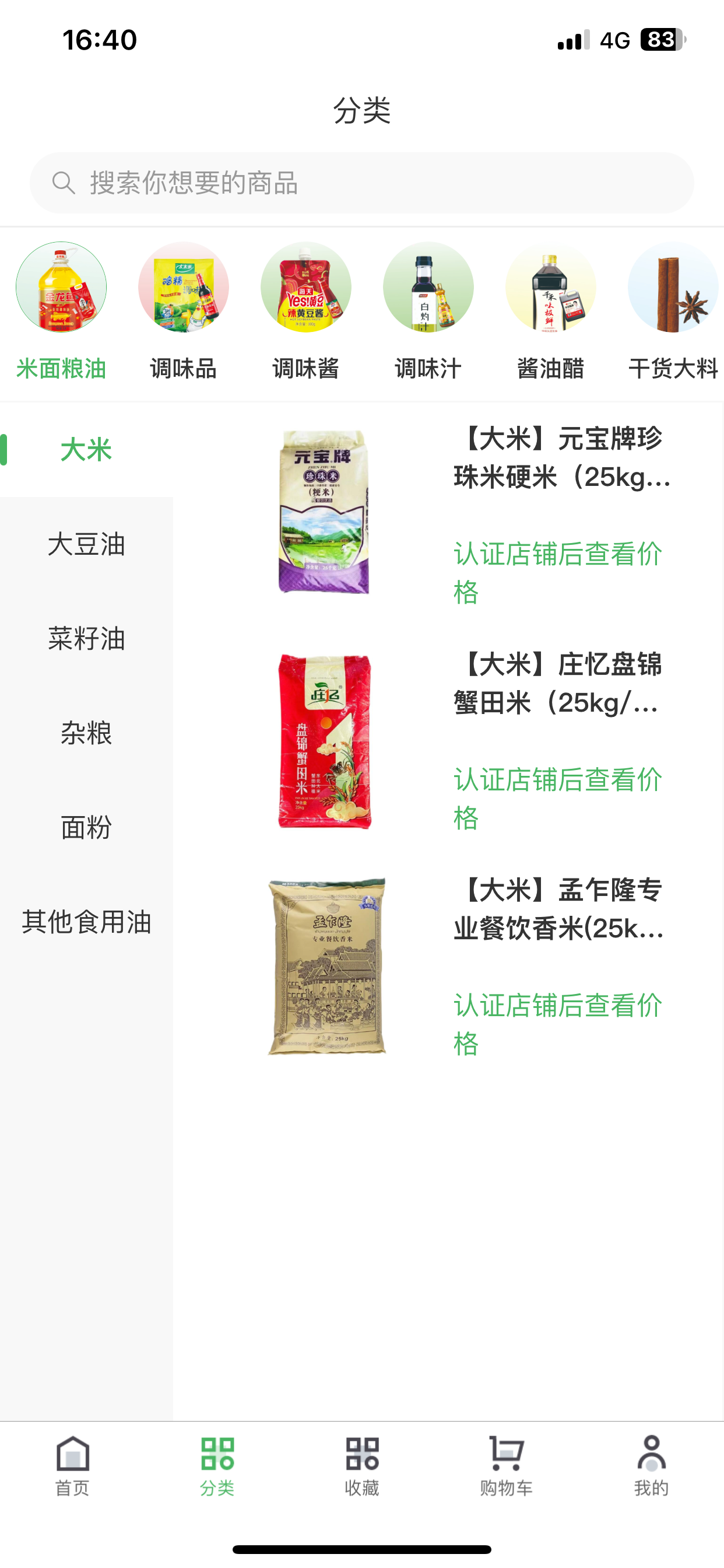Switch to the 面粉 subcategory

(86, 827)
